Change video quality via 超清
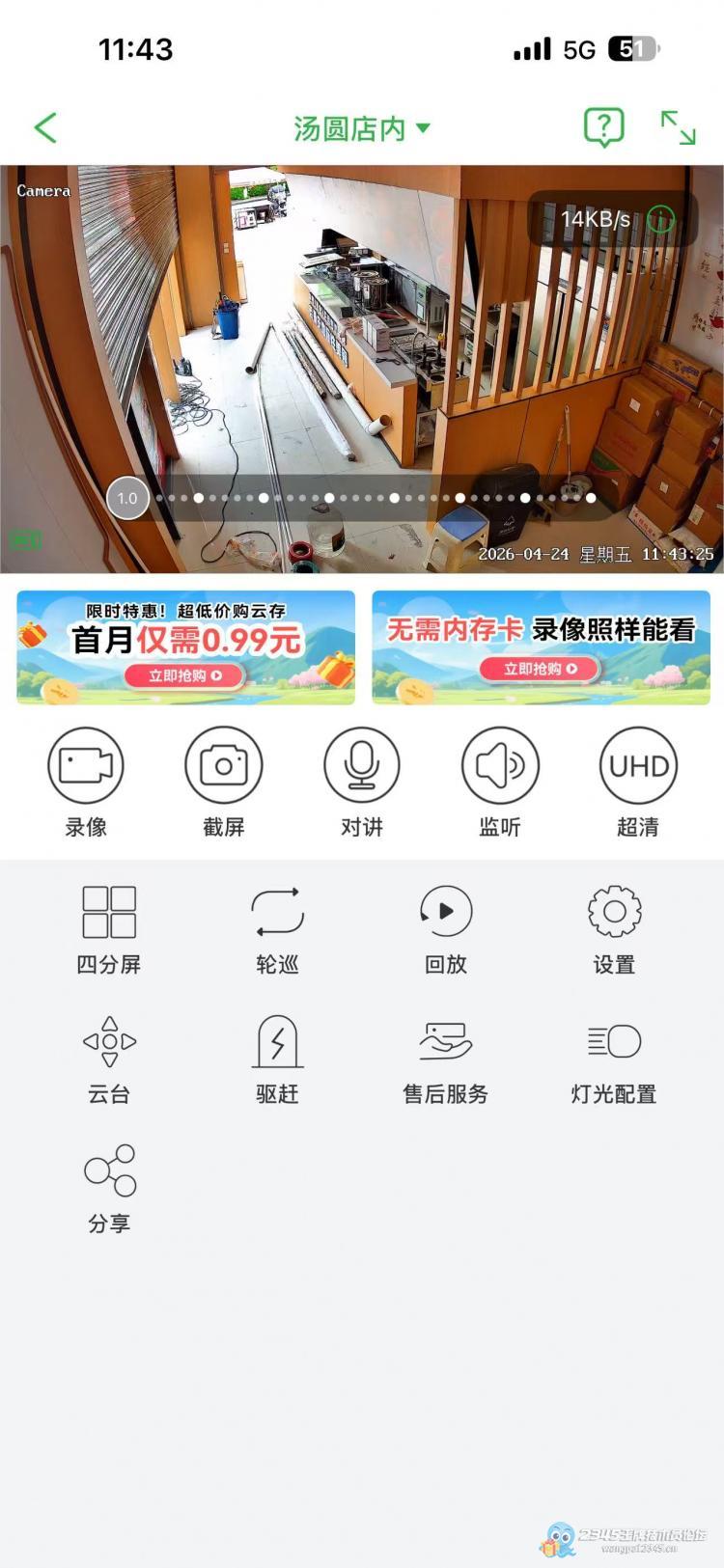Viewport: 724px width, 1568px height. coord(638,766)
